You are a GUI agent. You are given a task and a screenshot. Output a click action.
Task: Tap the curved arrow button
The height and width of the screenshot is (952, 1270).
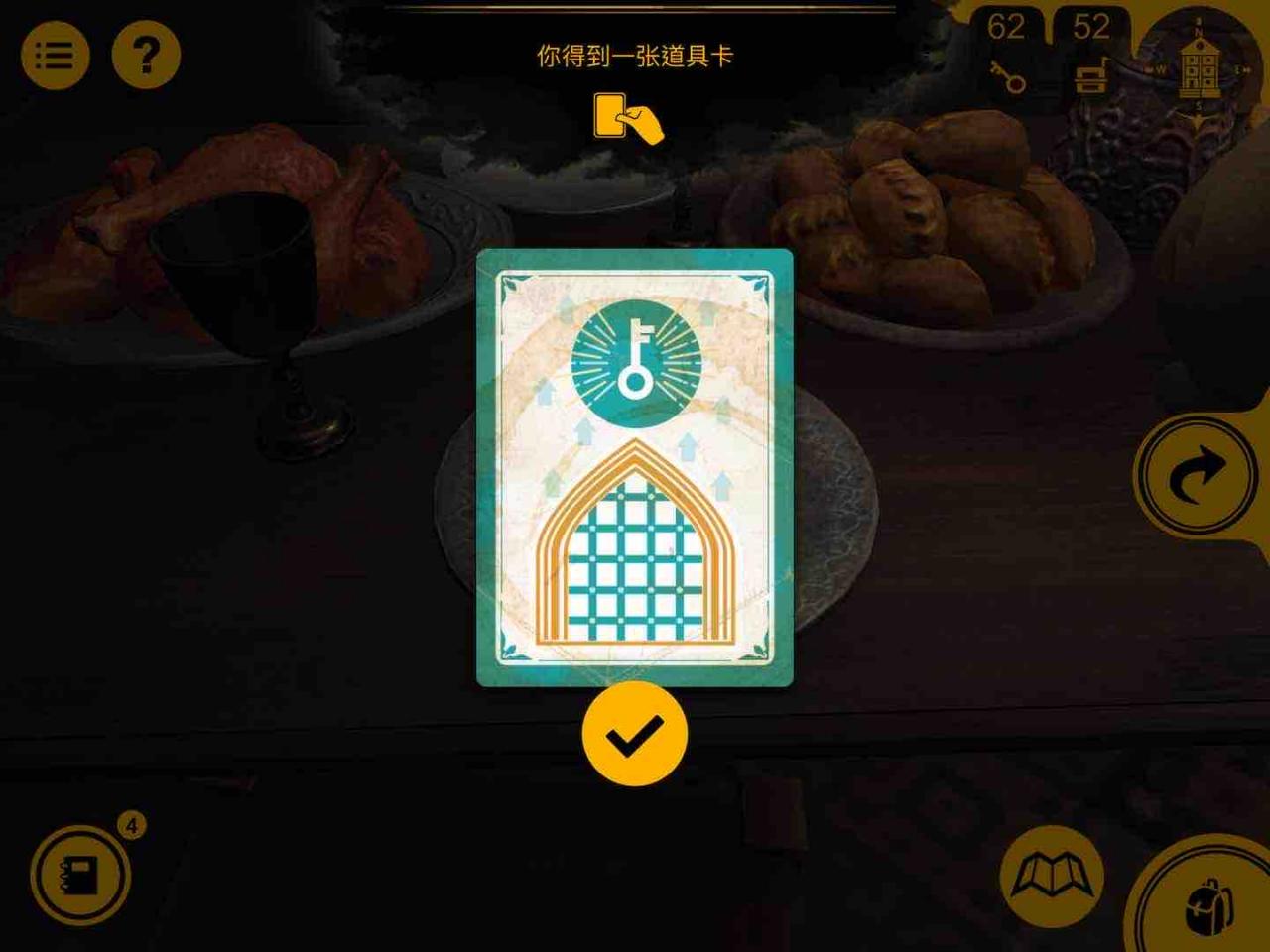[1198, 475]
